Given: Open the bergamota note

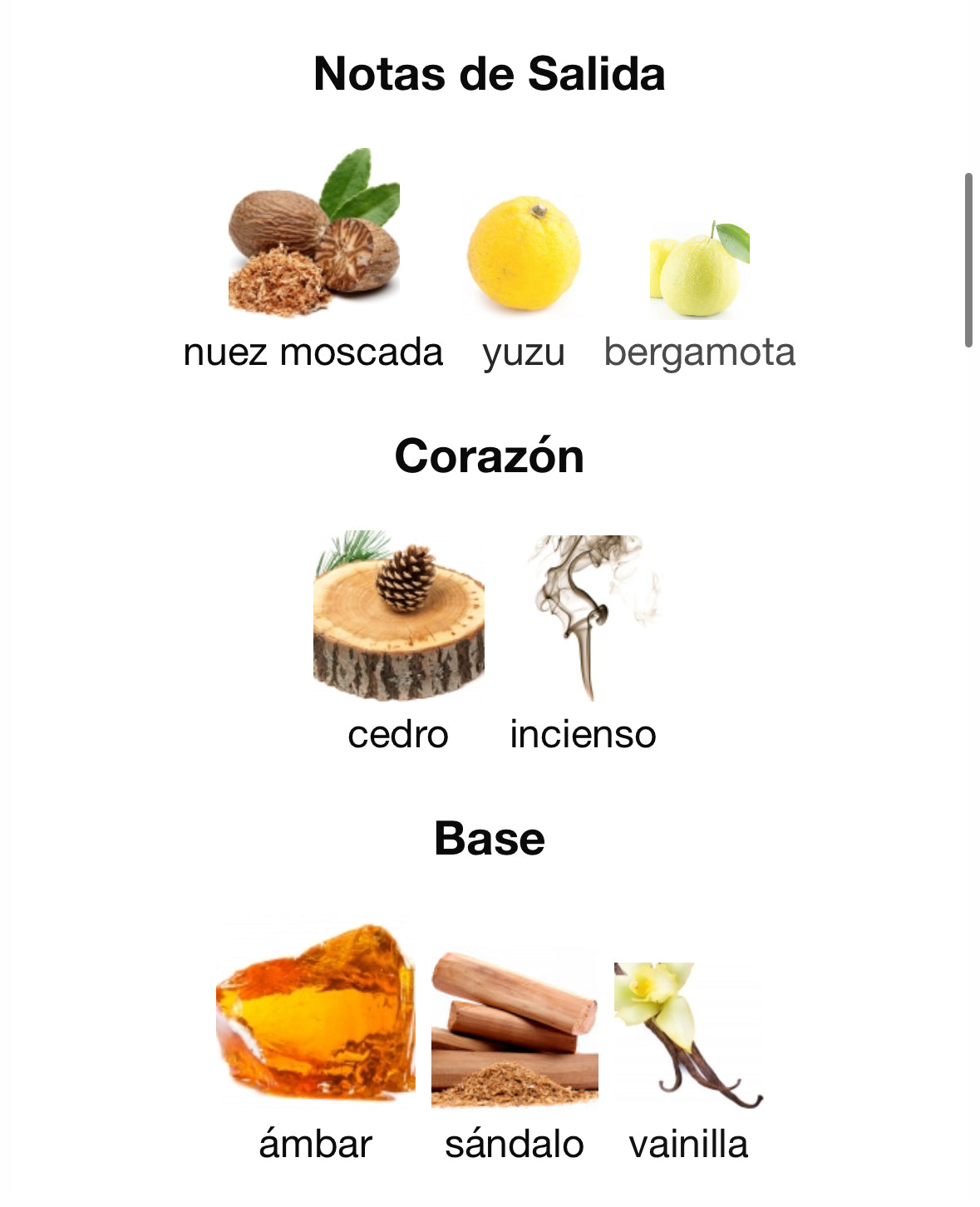Looking at the screenshot, I should (699, 270).
